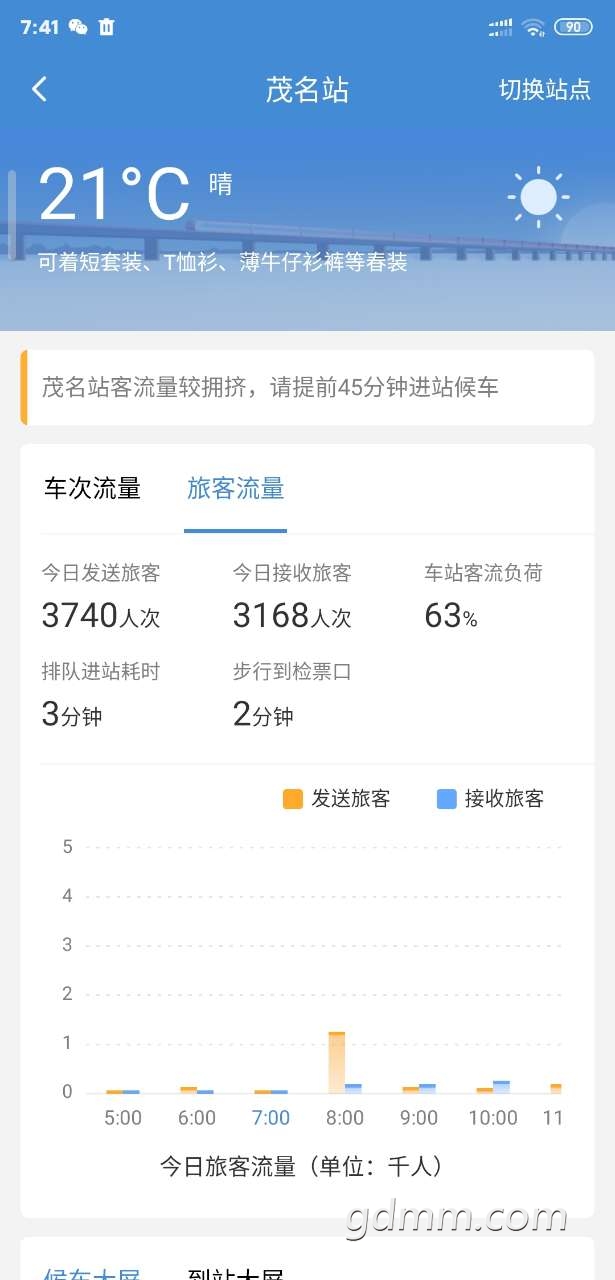Switch to the 车次流量 tab
This screenshot has width=615, height=1280.
click(x=92, y=488)
